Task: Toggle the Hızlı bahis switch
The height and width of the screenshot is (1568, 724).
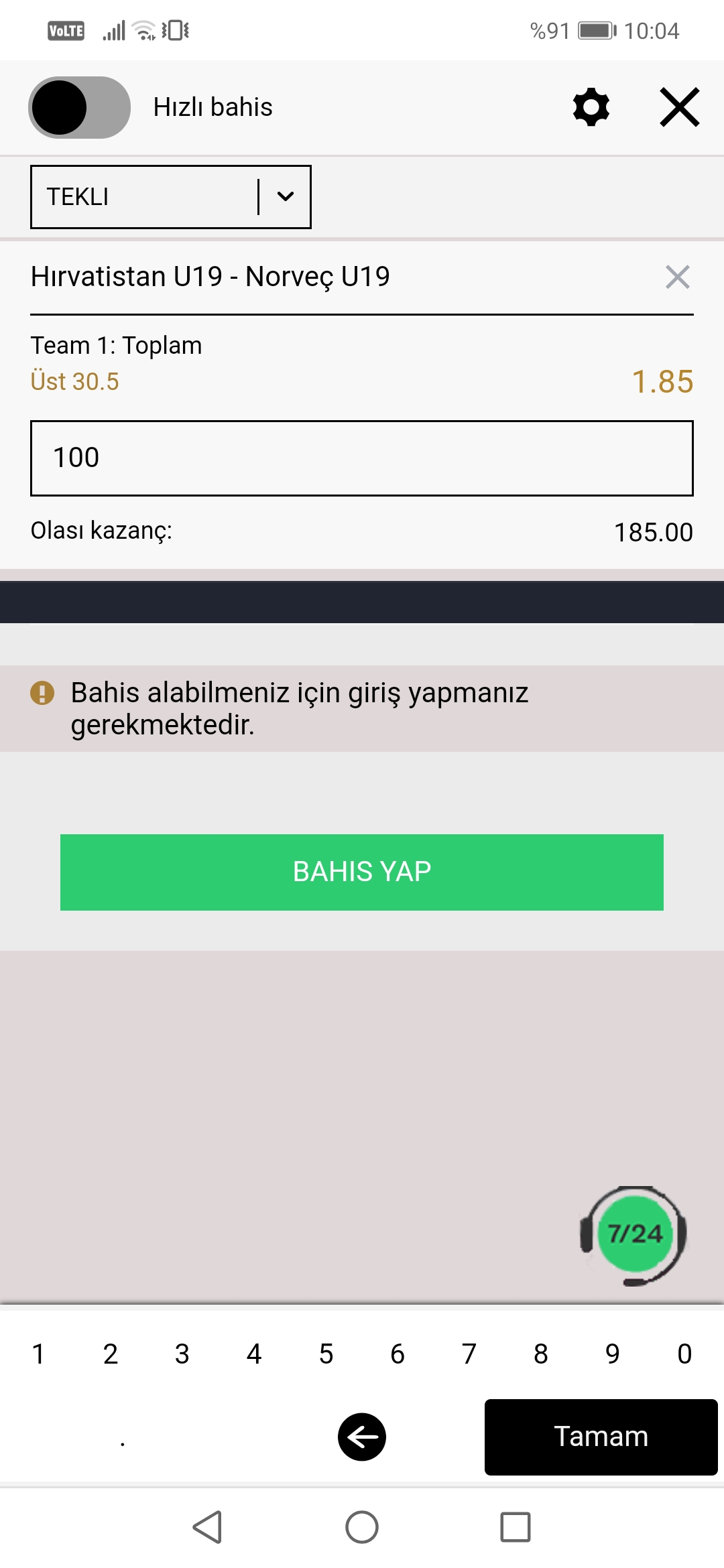Action: click(79, 107)
